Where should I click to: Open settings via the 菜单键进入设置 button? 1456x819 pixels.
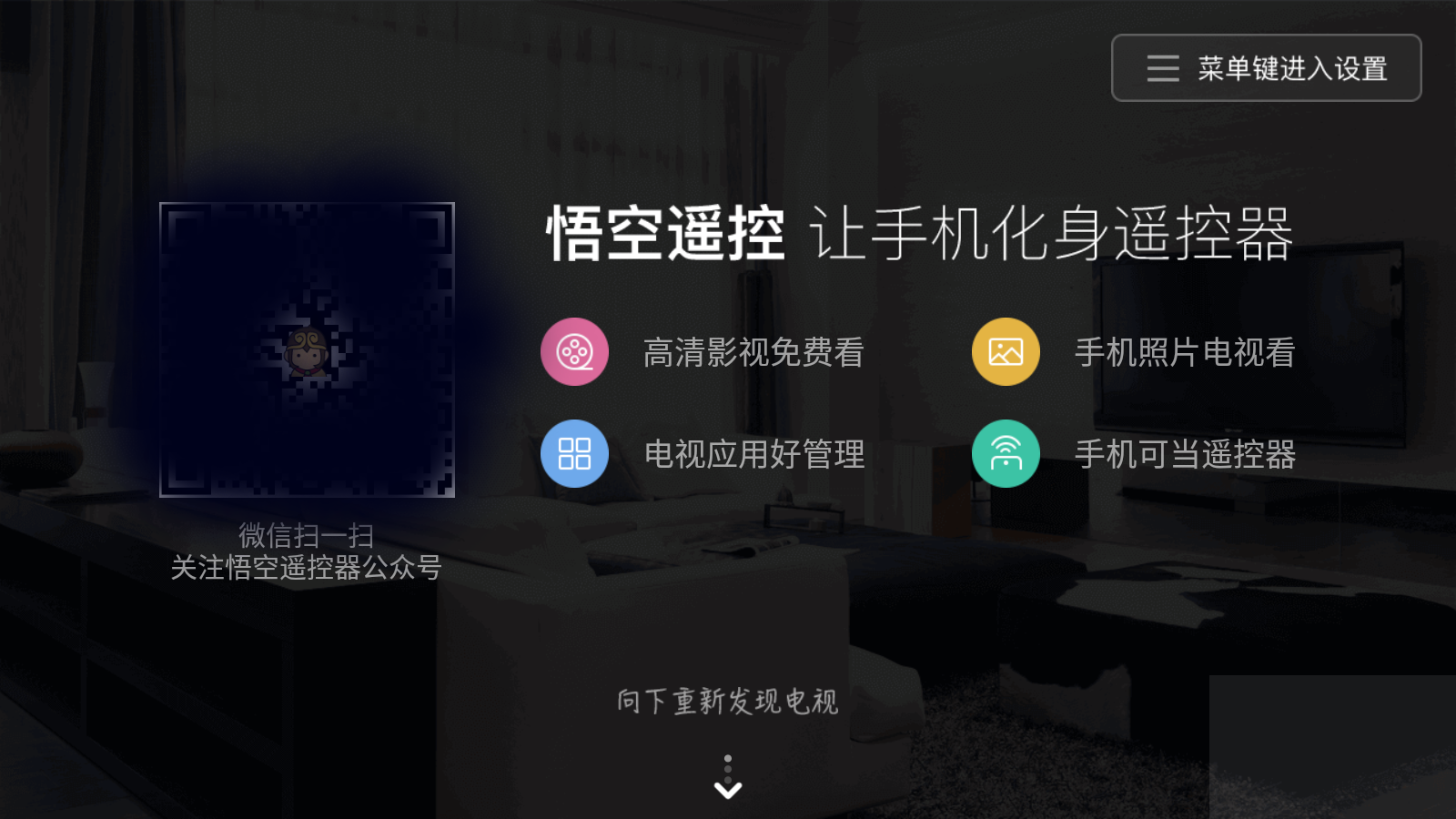click(1266, 68)
